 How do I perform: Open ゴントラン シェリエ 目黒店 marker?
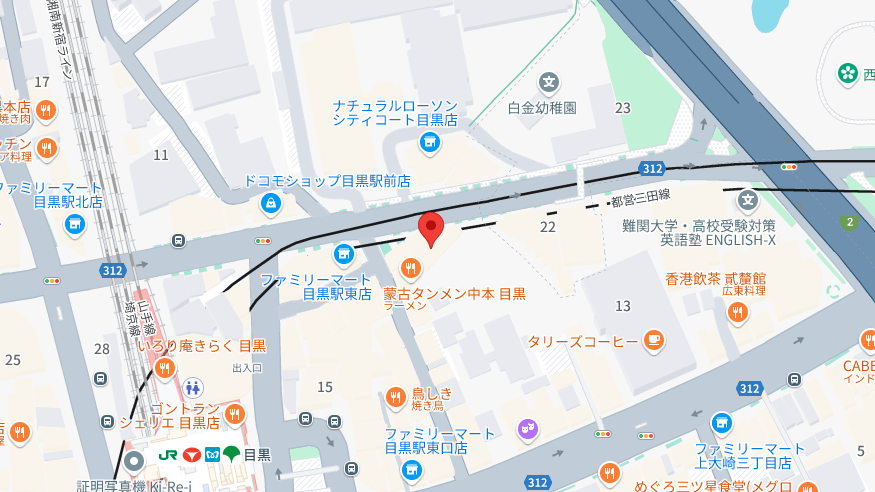[x=235, y=414]
